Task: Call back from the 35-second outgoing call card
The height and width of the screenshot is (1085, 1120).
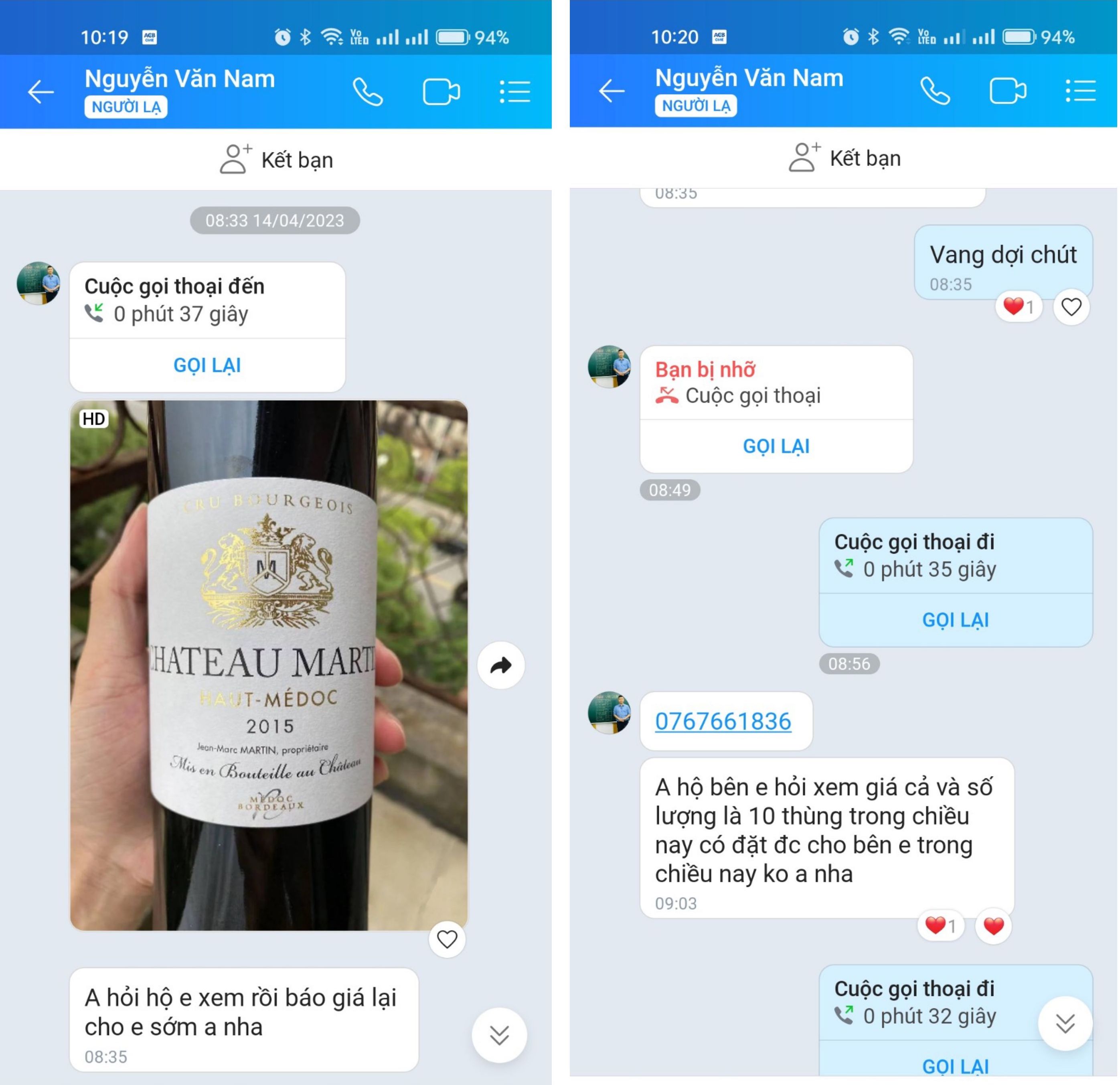Action: click(955, 620)
